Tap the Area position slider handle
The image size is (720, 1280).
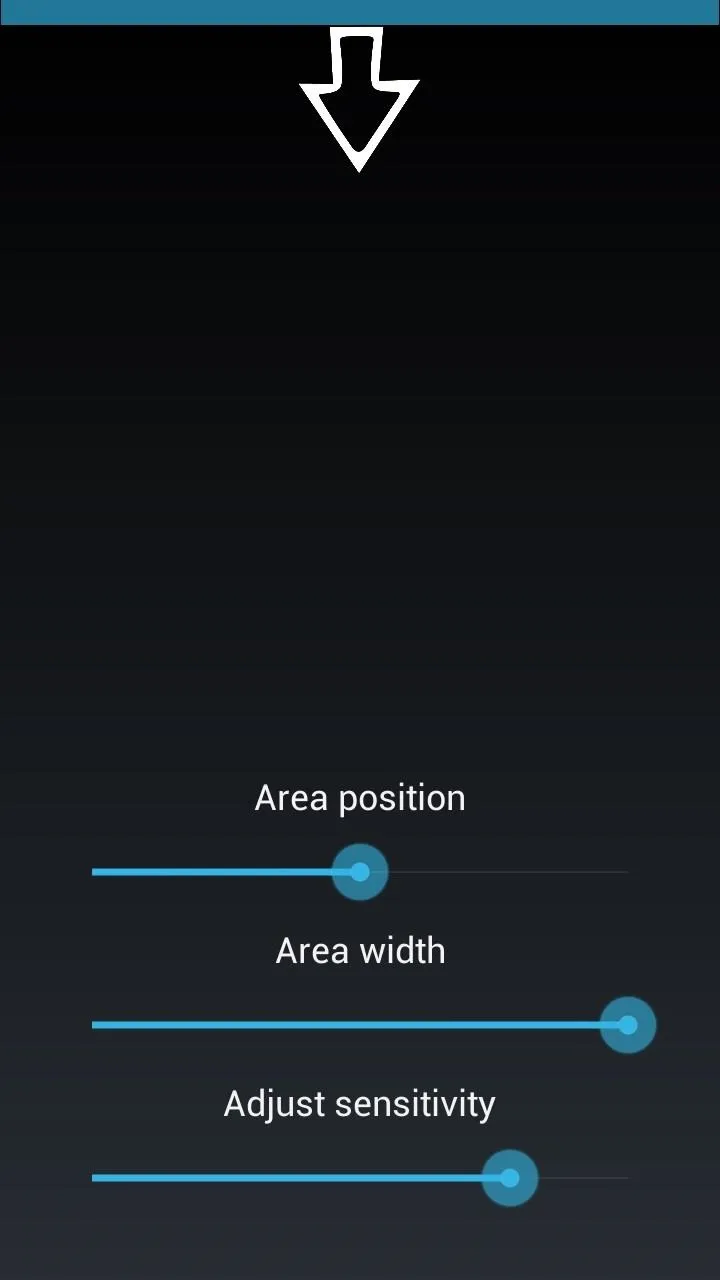coord(360,872)
